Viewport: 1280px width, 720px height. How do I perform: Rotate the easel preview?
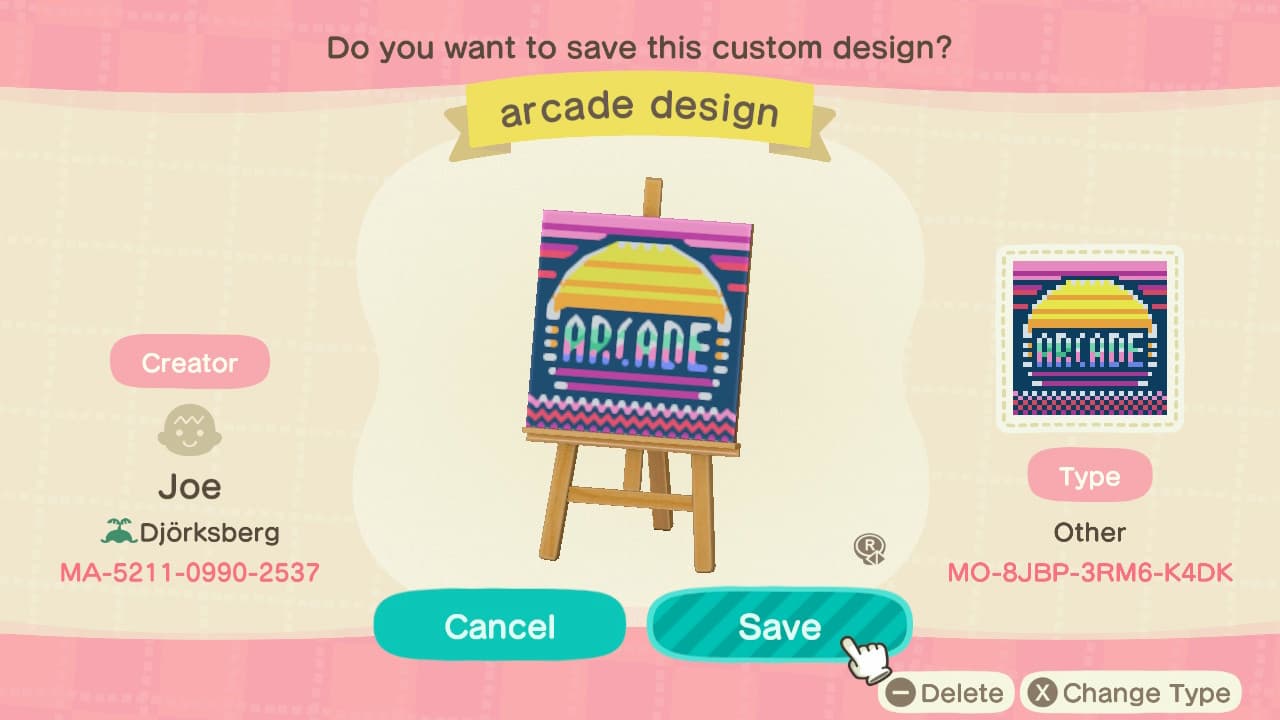click(x=868, y=549)
